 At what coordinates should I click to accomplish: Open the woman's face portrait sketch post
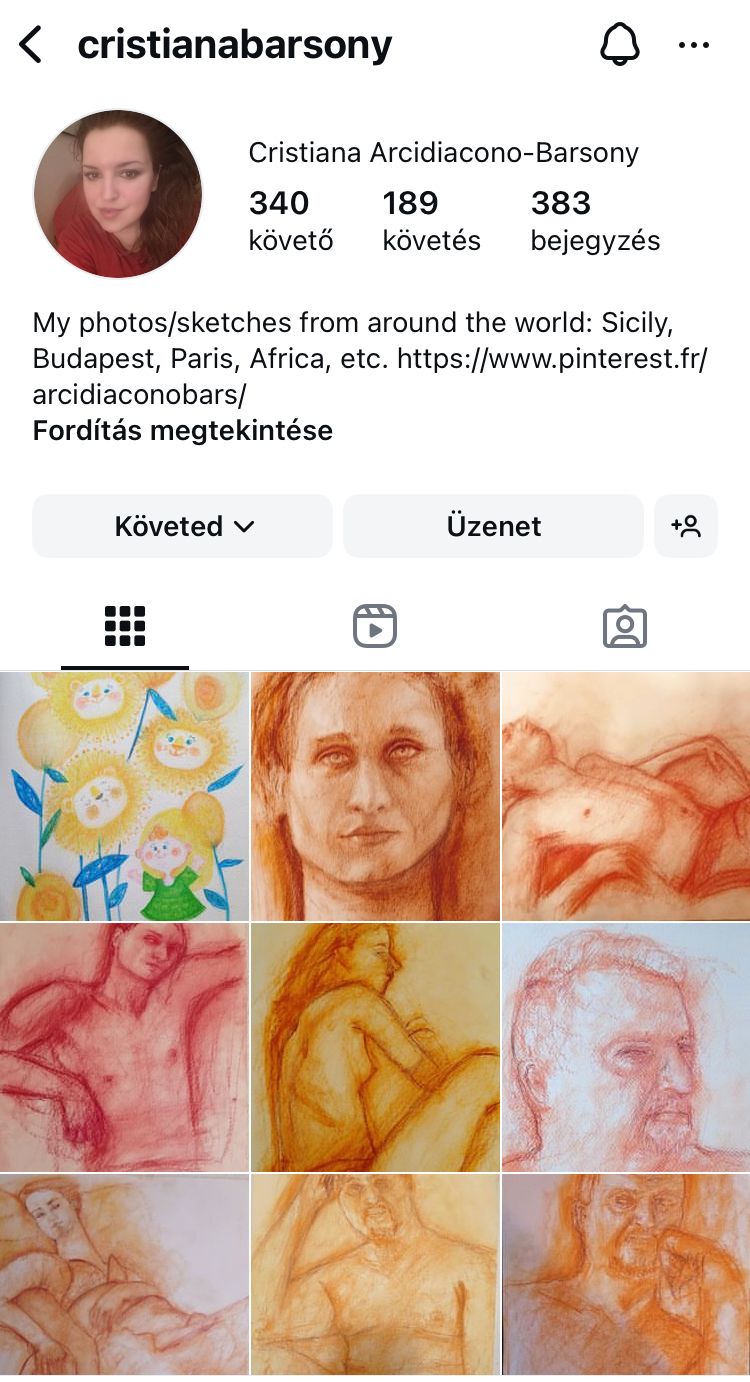point(375,796)
